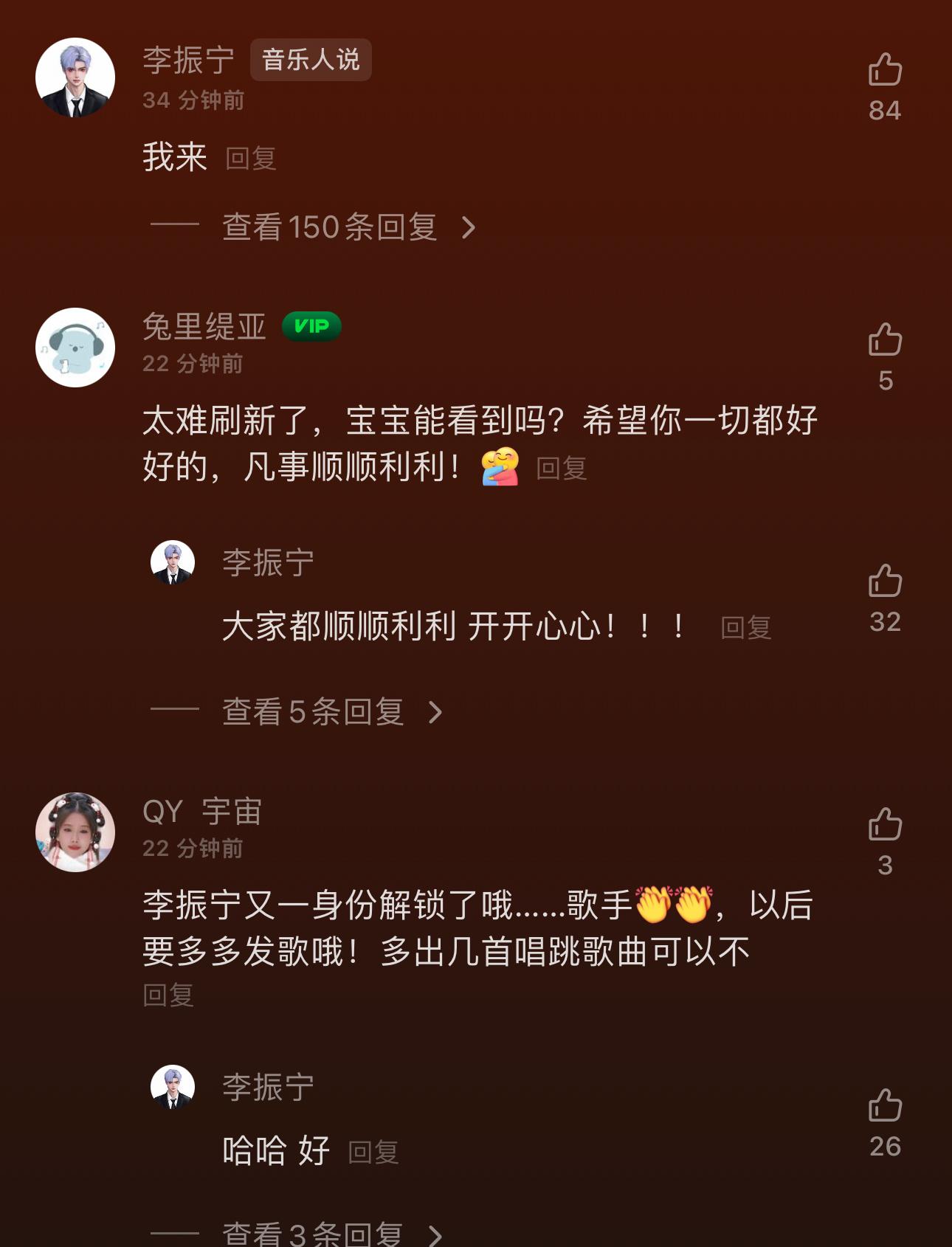Open 兔里缇亚's profile avatar
The height and width of the screenshot is (1247, 952).
pos(75,348)
